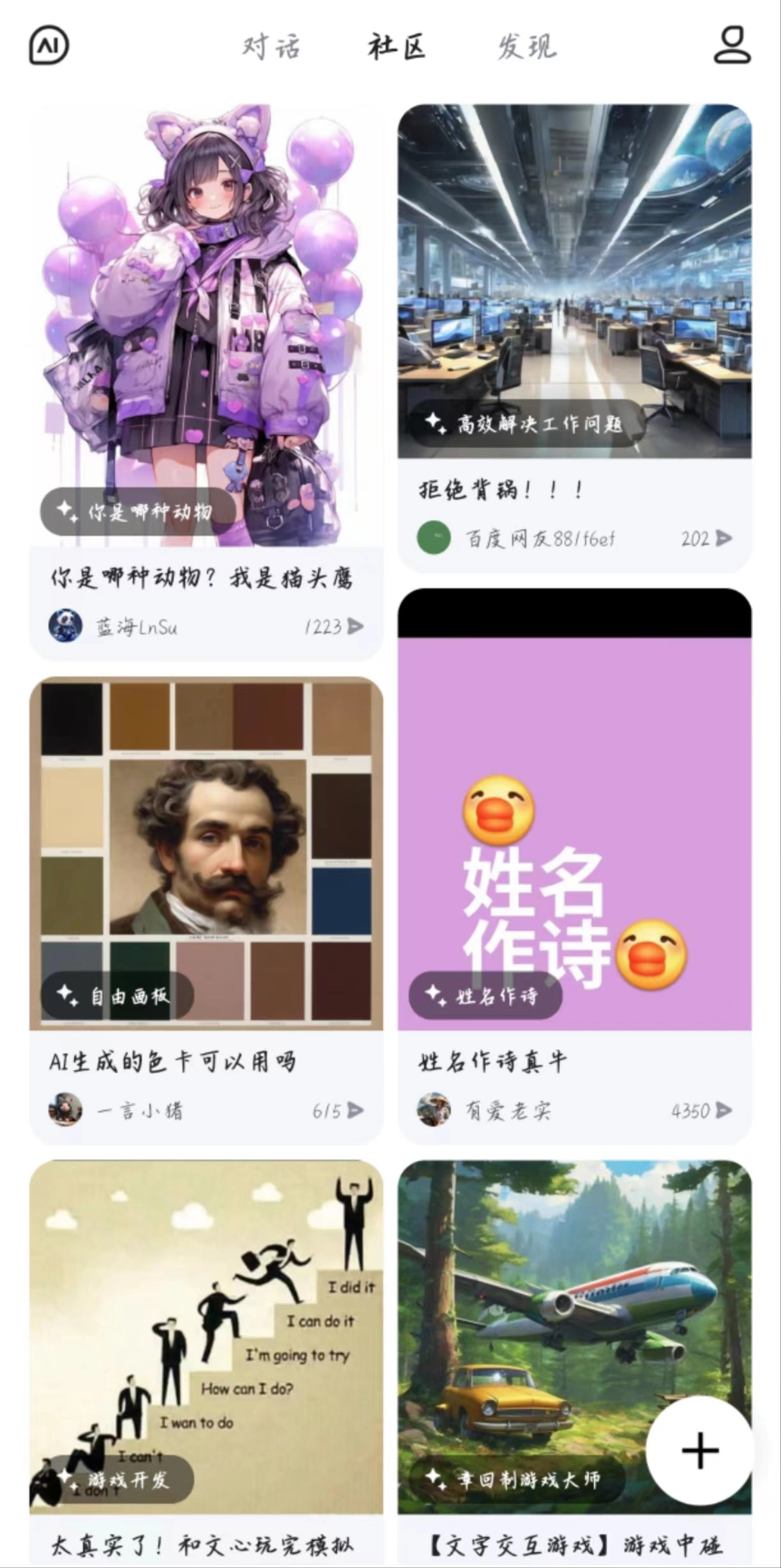Image resolution: width=781 pixels, height=1568 pixels.
Task: Switch to the 发现 tab
Action: point(527,47)
